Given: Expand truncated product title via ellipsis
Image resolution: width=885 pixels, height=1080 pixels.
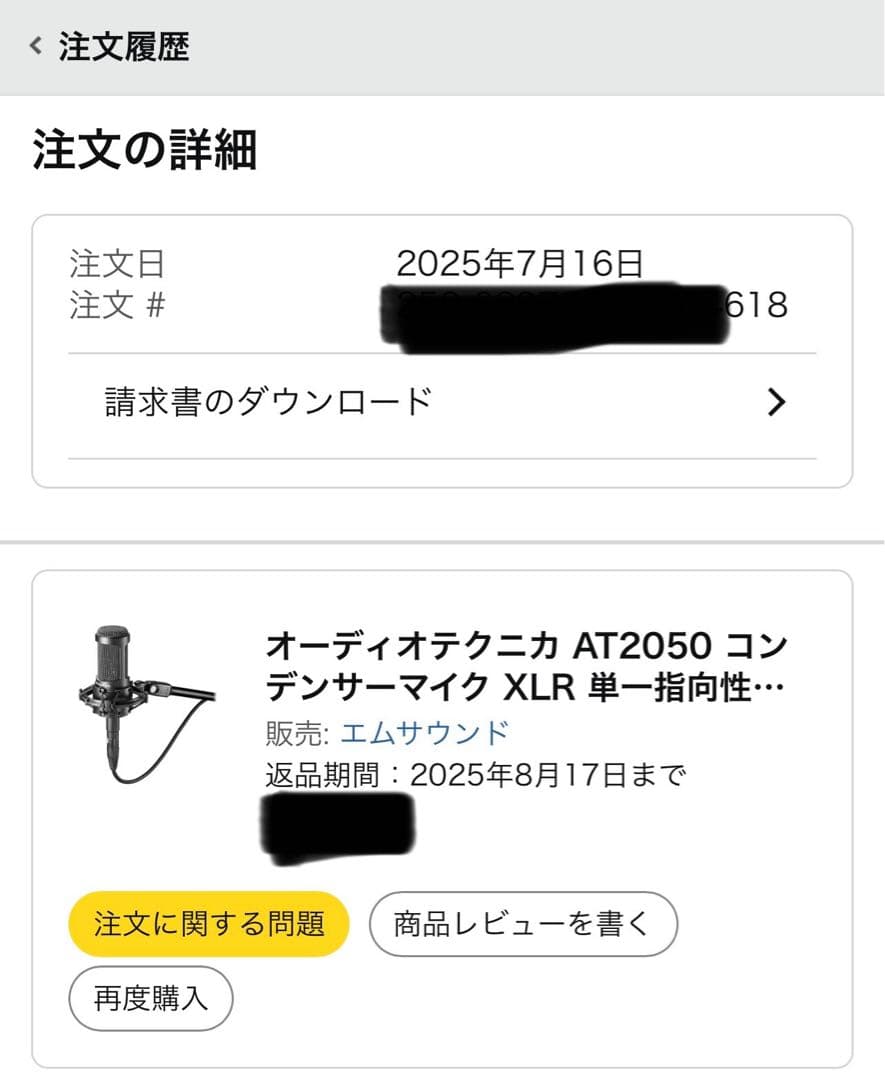Looking at the screenshot, I should (x=770, y=686).
